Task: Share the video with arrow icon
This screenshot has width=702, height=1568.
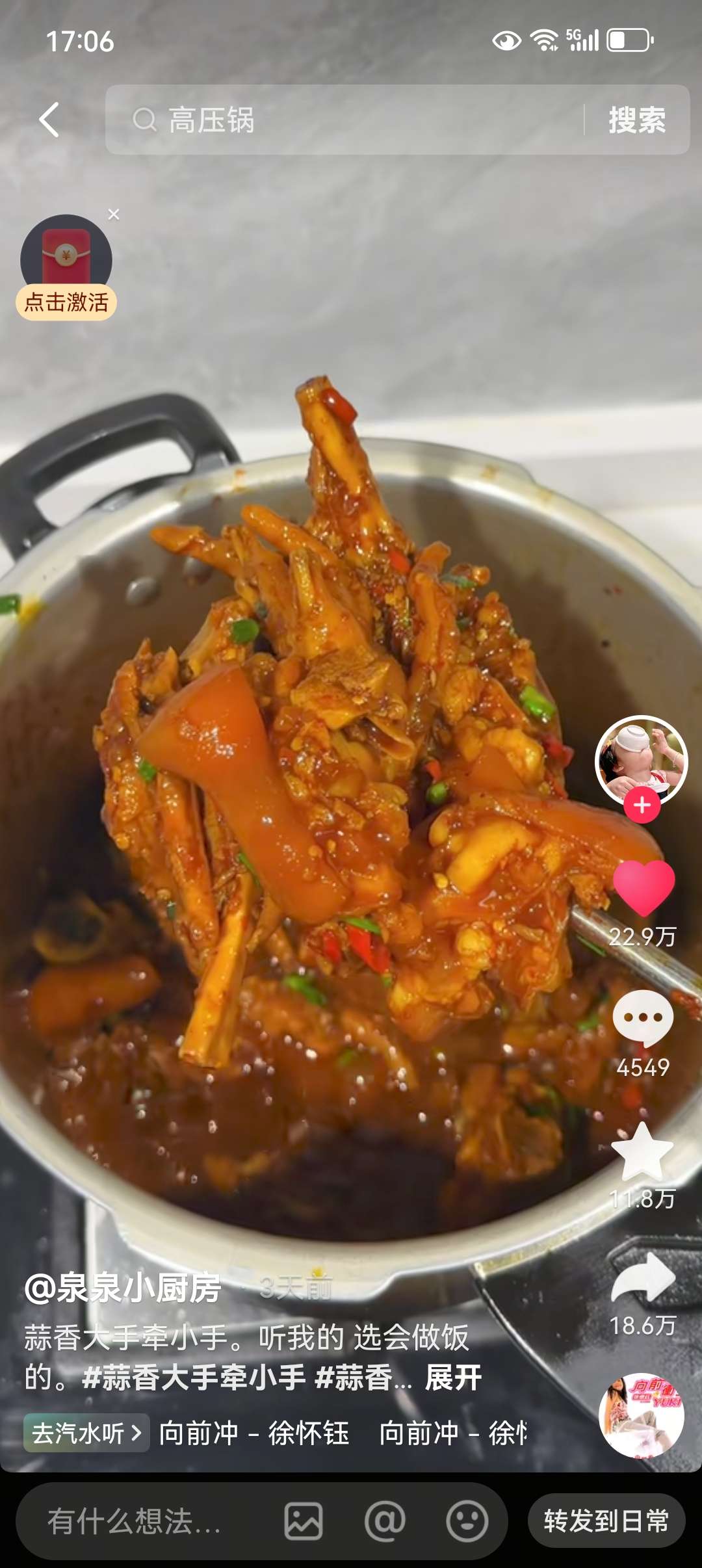Action: pos(643,1279)
